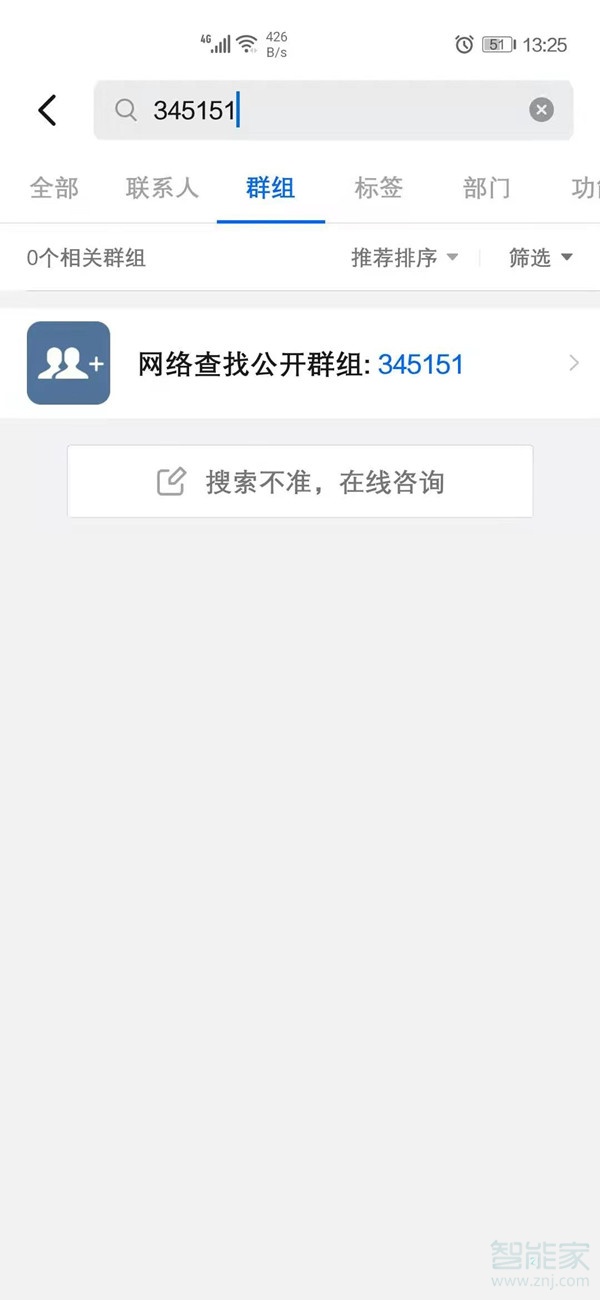Viewport: 600px width, 1300px height.
Task: Switch to the 联系人 tab
Action: (162, 188)
